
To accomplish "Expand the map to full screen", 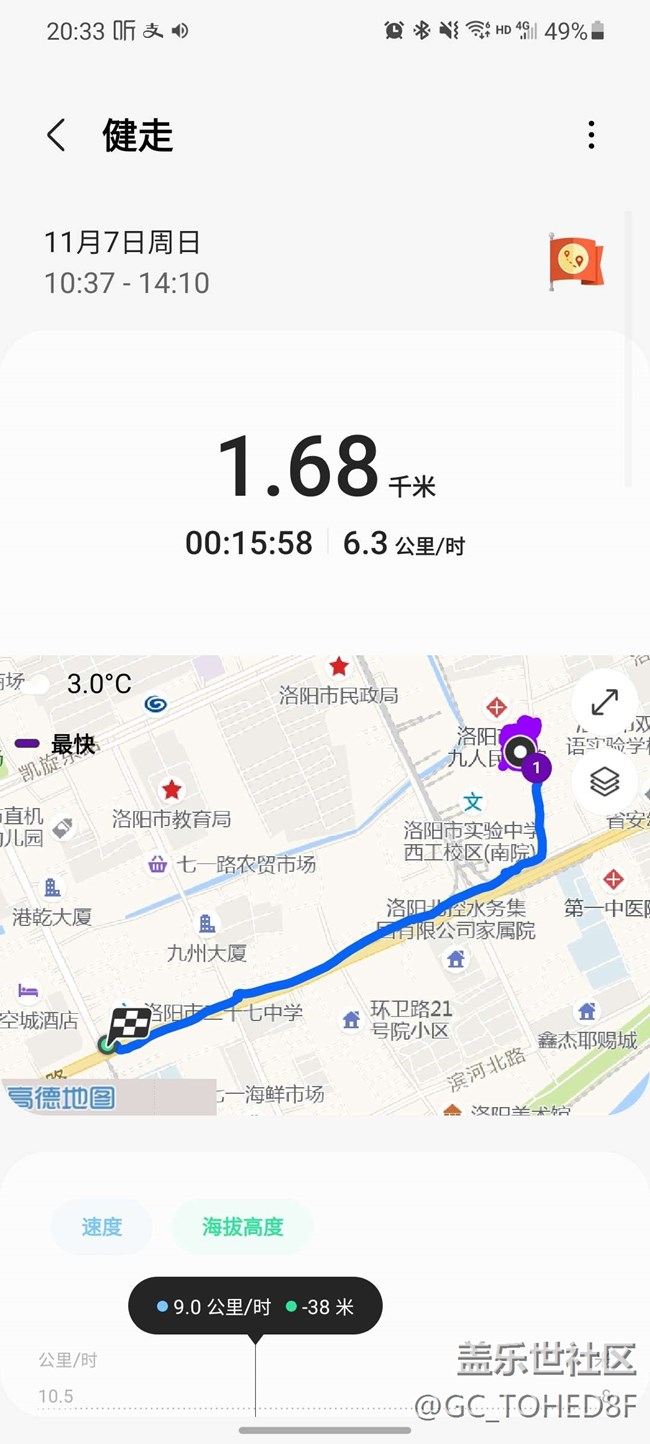I will 604,703.
